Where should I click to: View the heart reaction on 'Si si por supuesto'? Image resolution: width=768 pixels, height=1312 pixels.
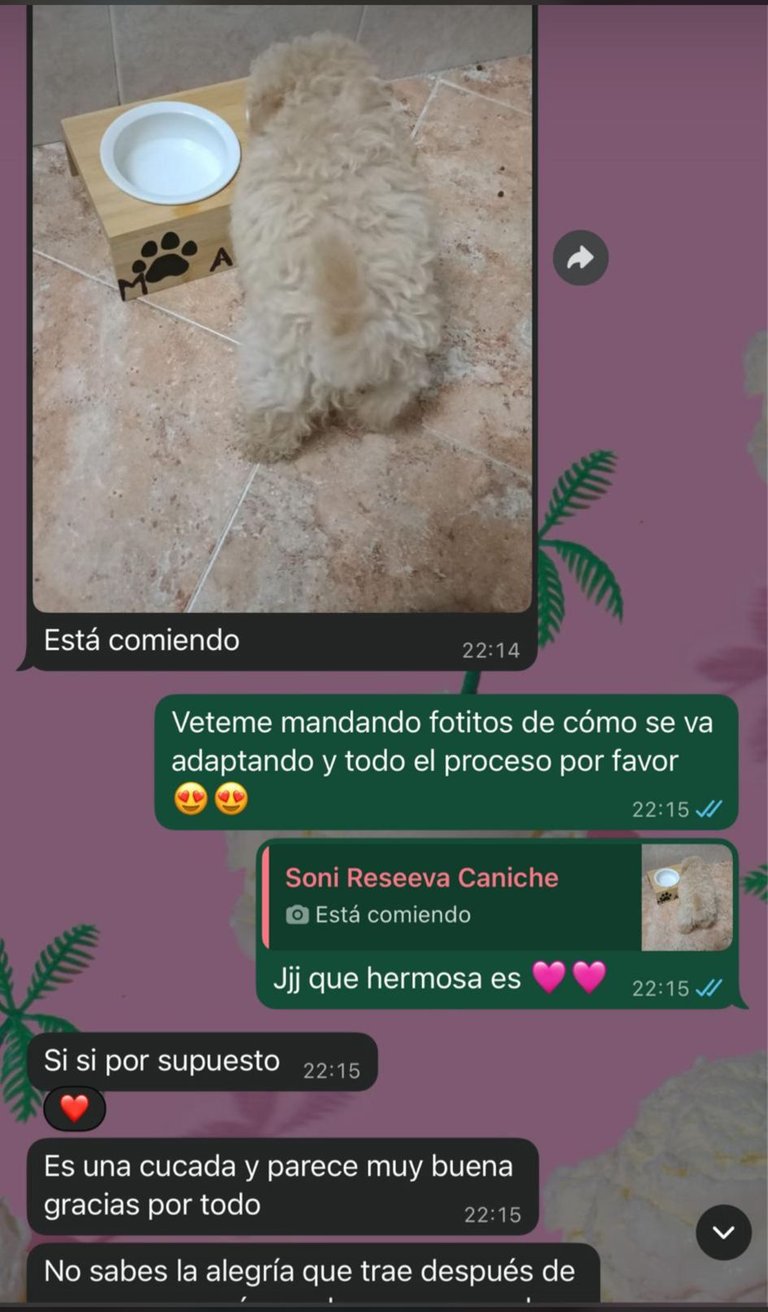pyautogui.click(x=75, y=1108)
